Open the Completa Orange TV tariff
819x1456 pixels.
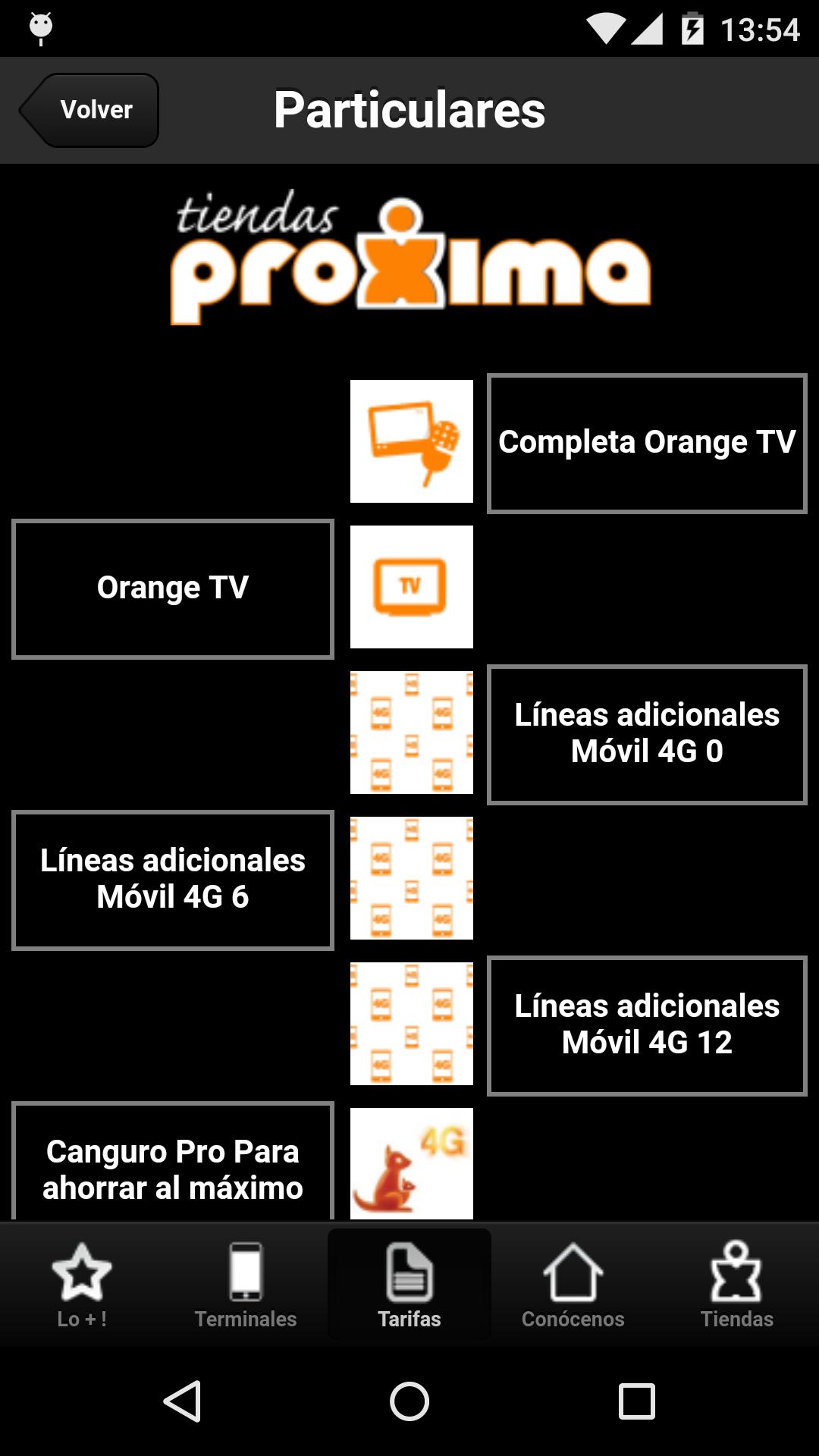(x=647, y=443)
